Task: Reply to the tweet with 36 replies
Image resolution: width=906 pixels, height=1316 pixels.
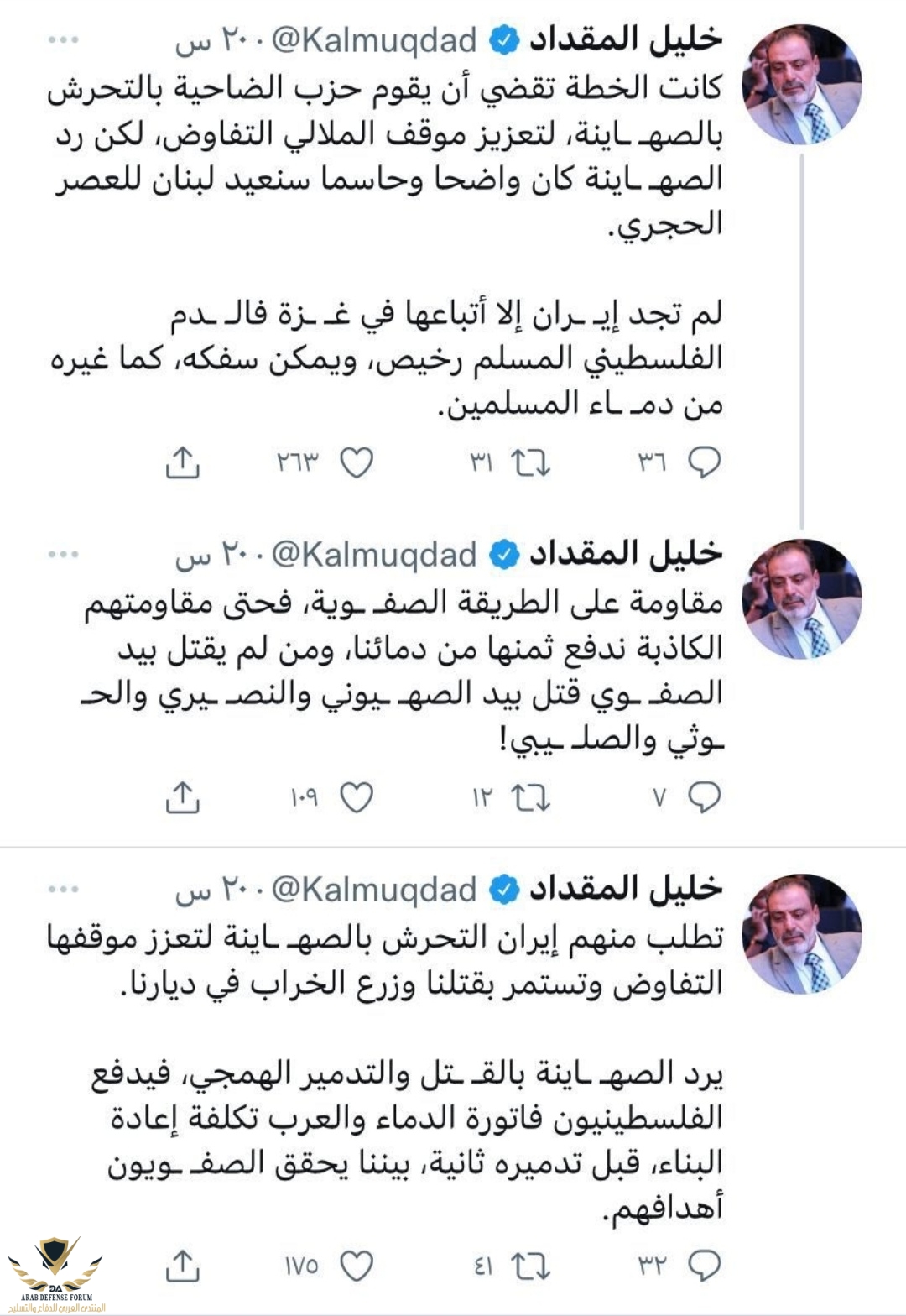Action: click(x=704, y=462)
